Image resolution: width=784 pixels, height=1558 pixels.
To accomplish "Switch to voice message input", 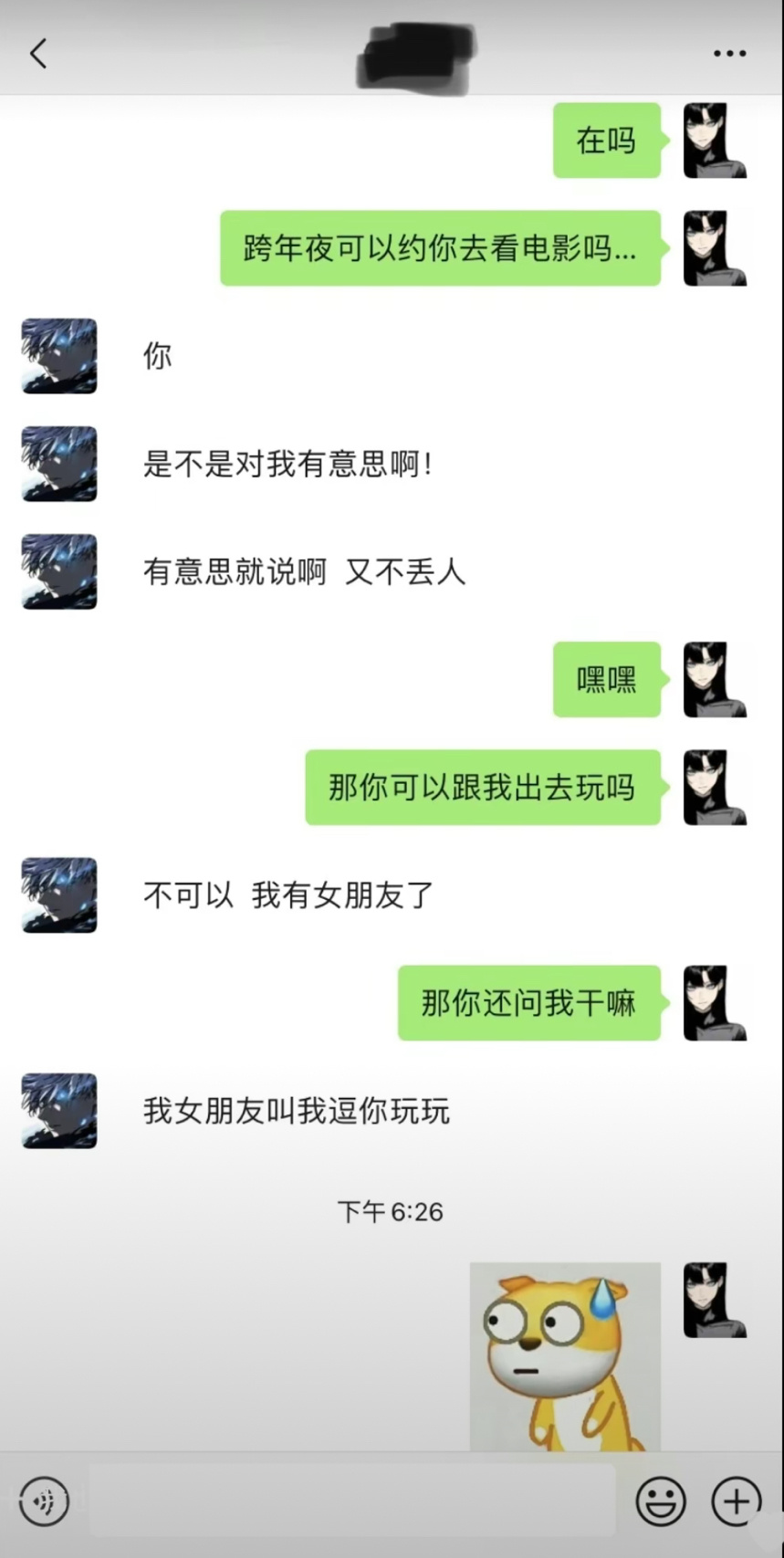I will tap(44, 1500).
